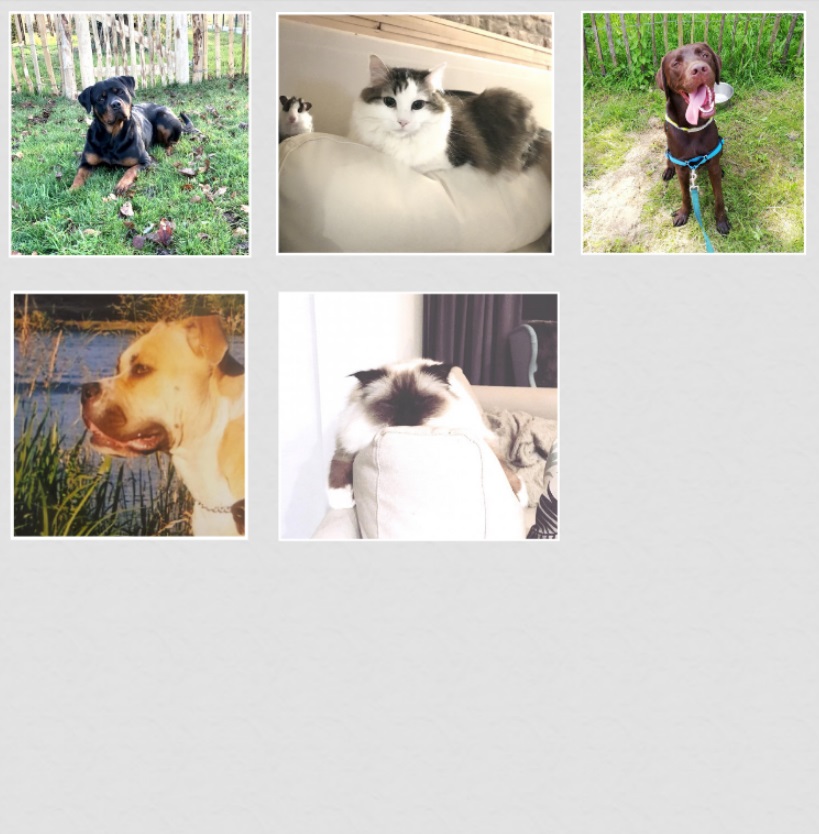Open the cat hiding behind sofa photo

pyautogui.click(x=418, y=416)
